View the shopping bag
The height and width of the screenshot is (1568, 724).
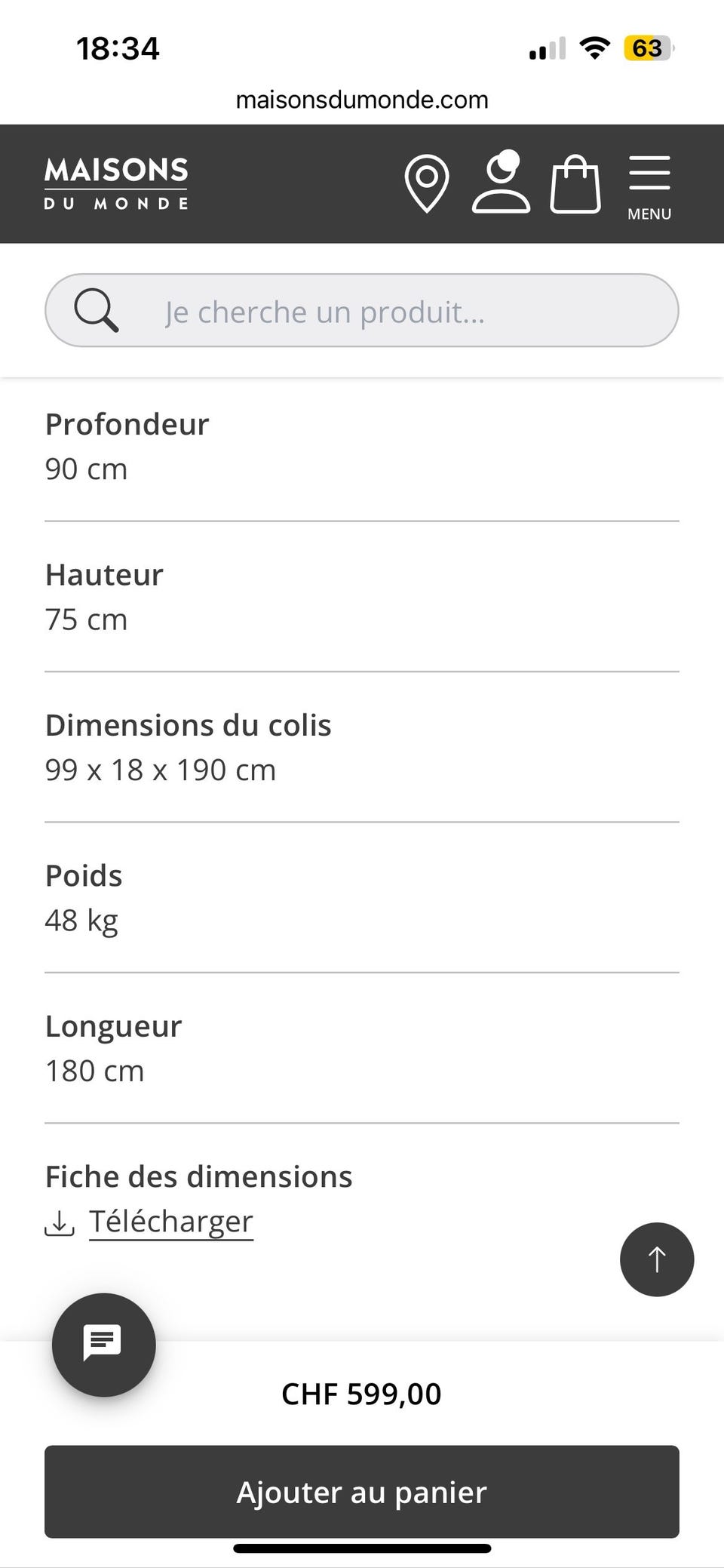click(x=575, y=184)
